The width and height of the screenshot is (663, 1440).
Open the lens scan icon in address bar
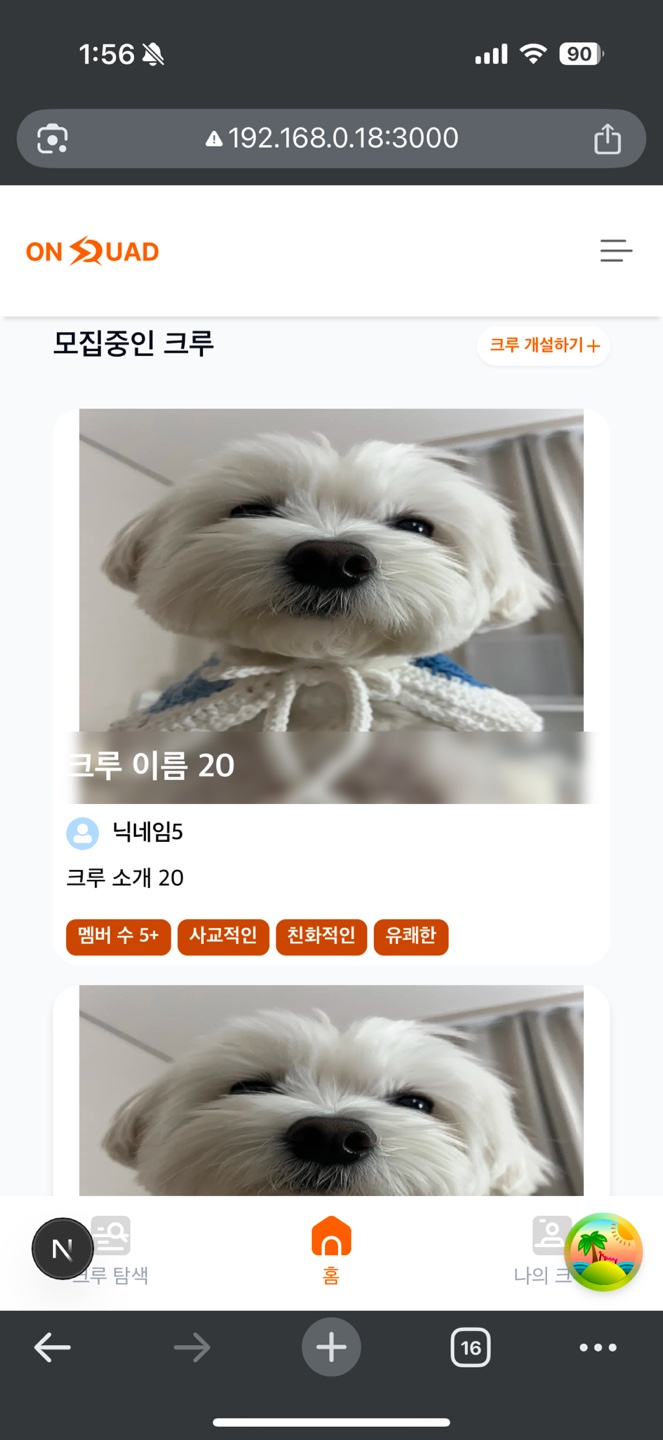click(52, 139)
